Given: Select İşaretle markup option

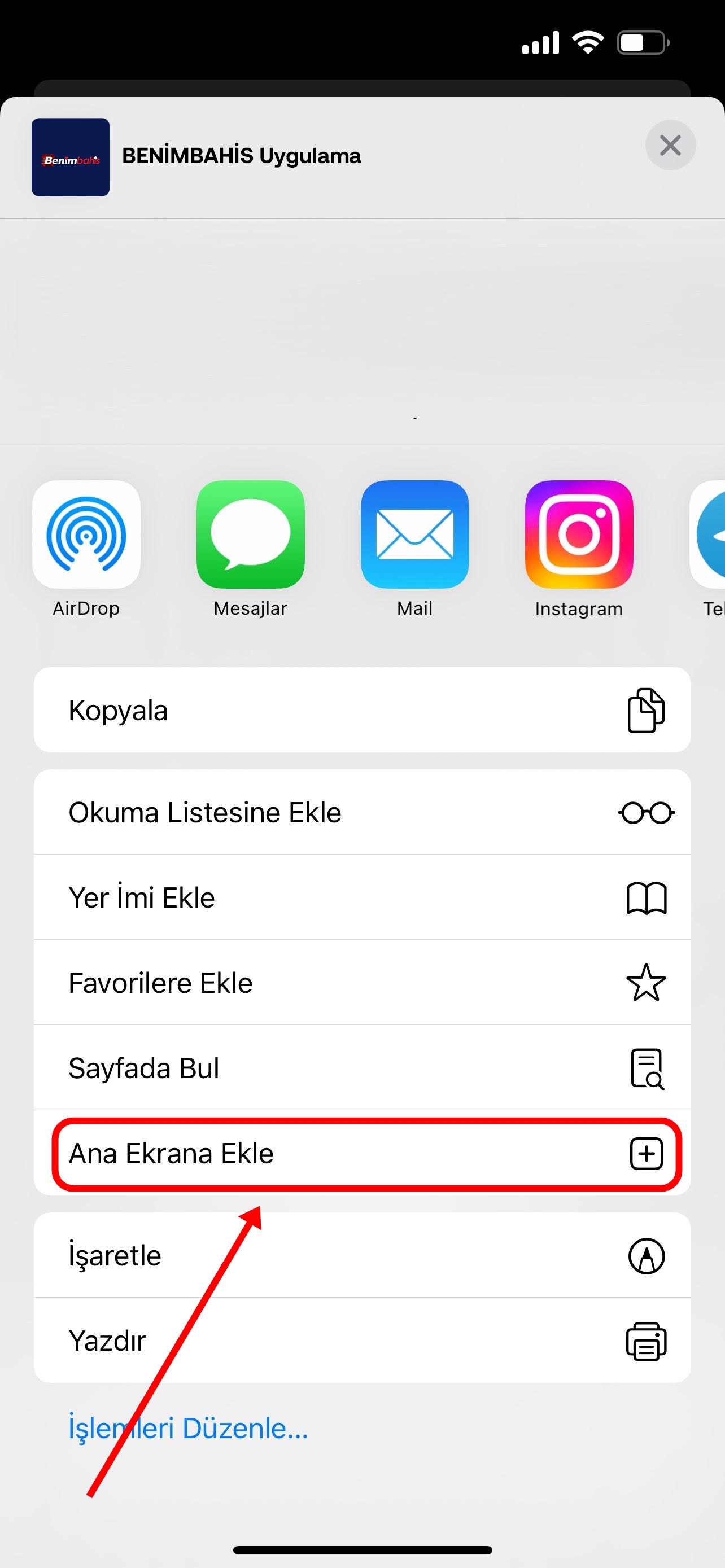Looking at the screenshot, I should coord(362,1256).
